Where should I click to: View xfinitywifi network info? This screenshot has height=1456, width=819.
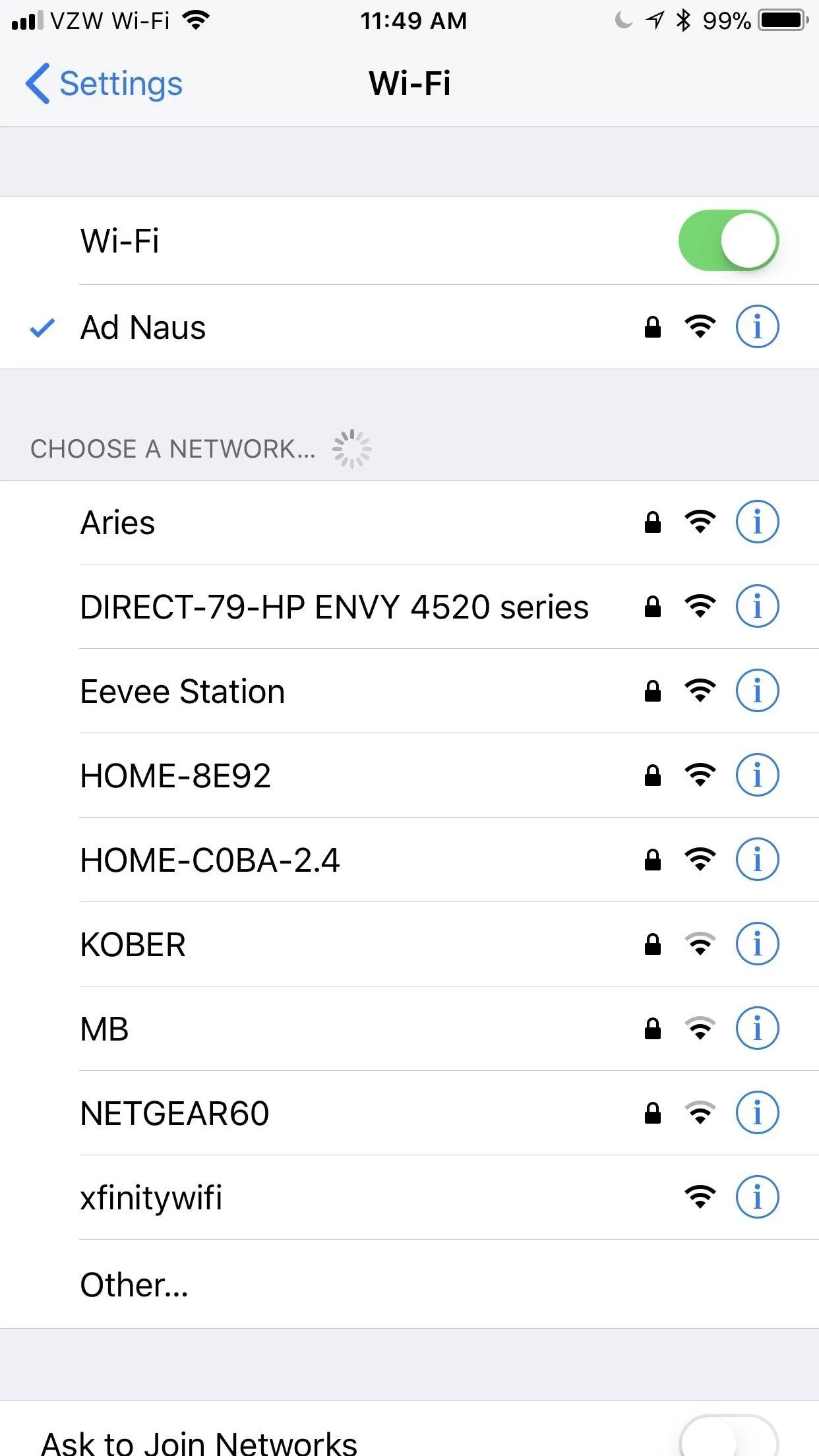pos(757,1197)
